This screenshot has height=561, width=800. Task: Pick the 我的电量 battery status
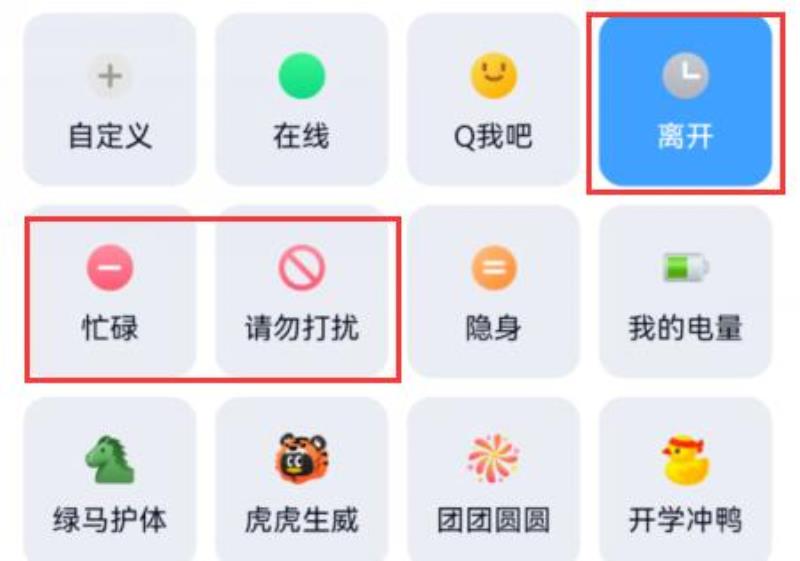685,292
